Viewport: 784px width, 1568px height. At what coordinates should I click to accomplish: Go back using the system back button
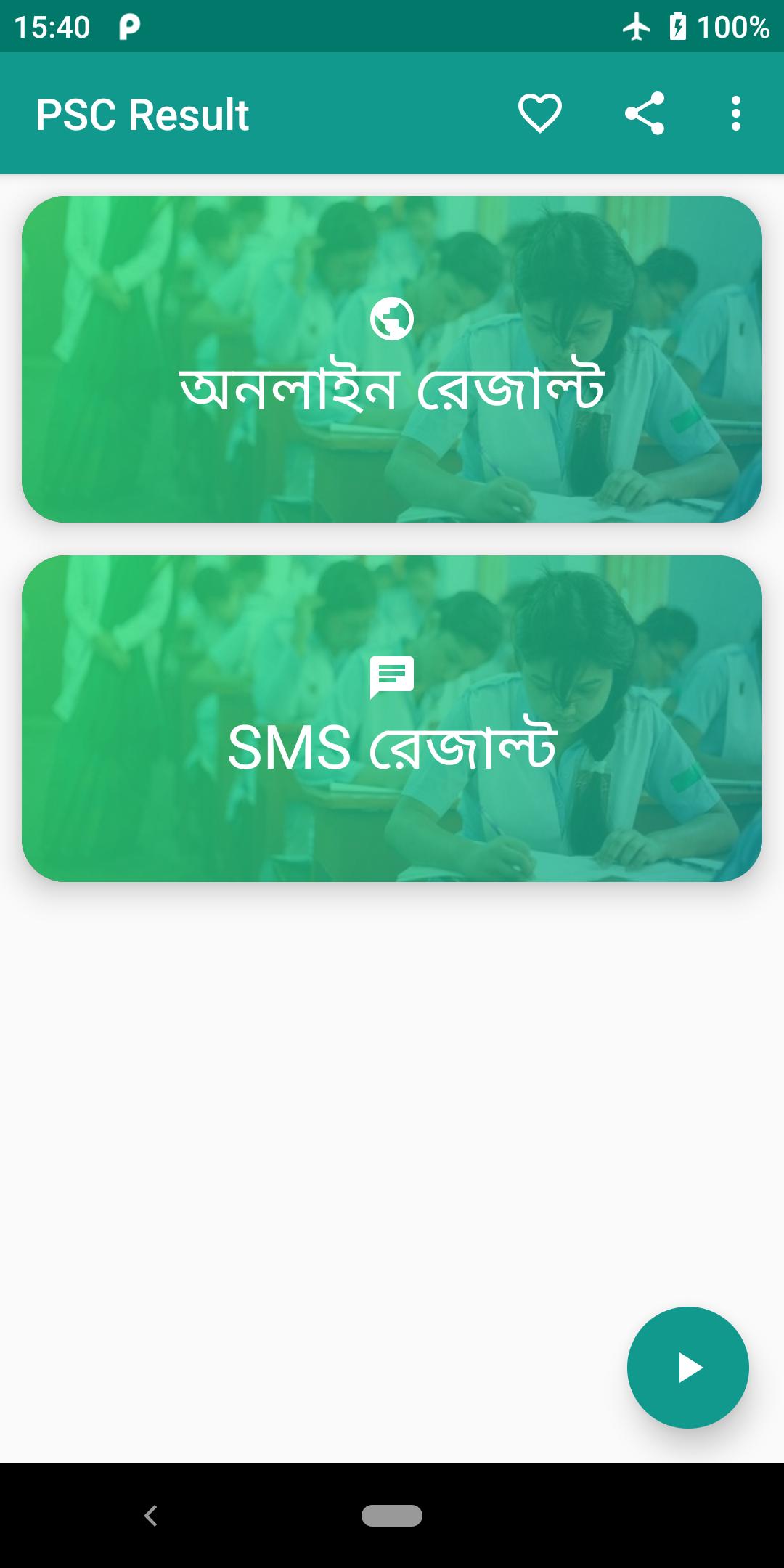coord(151,1516)
